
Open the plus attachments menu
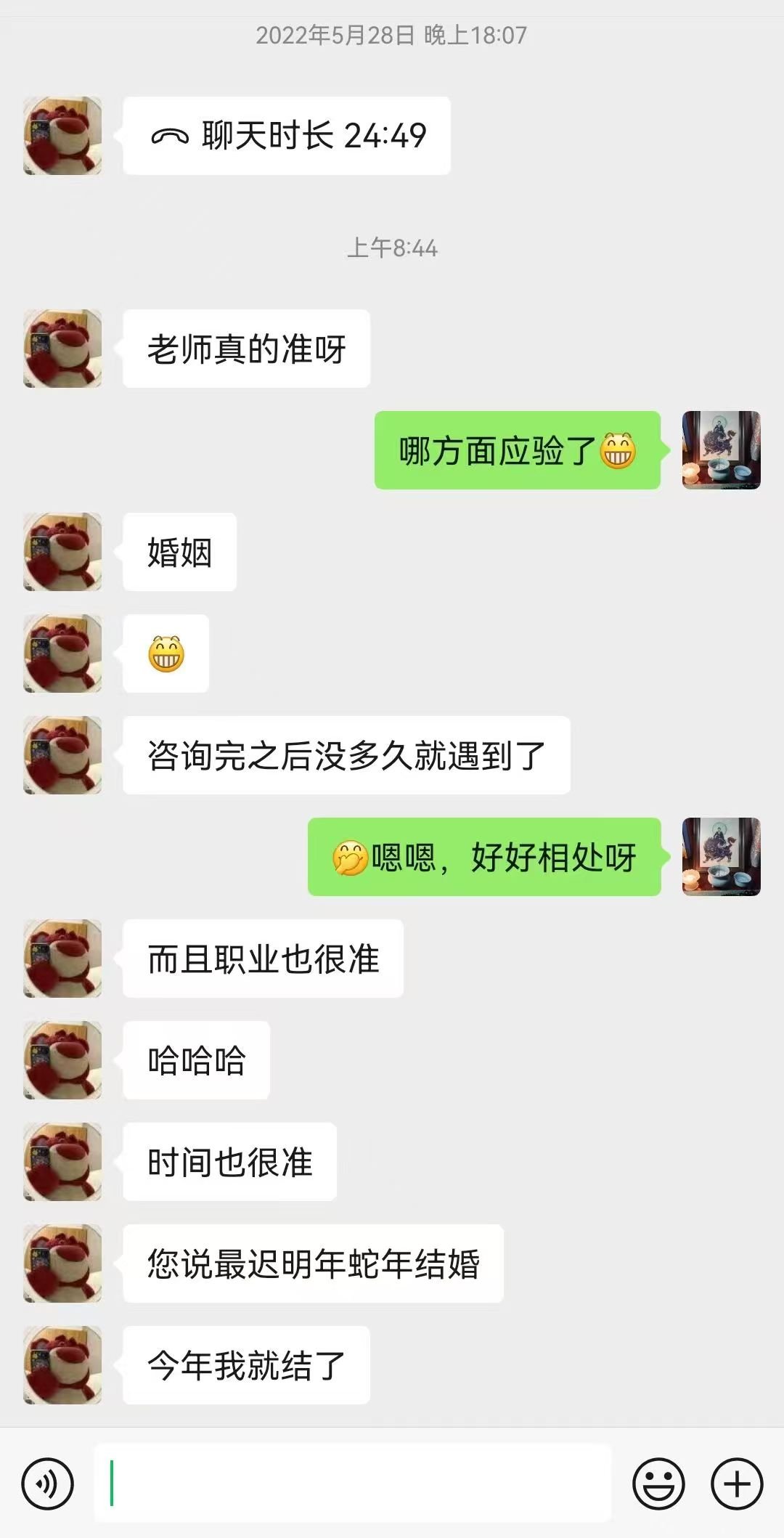[736, 1484]
